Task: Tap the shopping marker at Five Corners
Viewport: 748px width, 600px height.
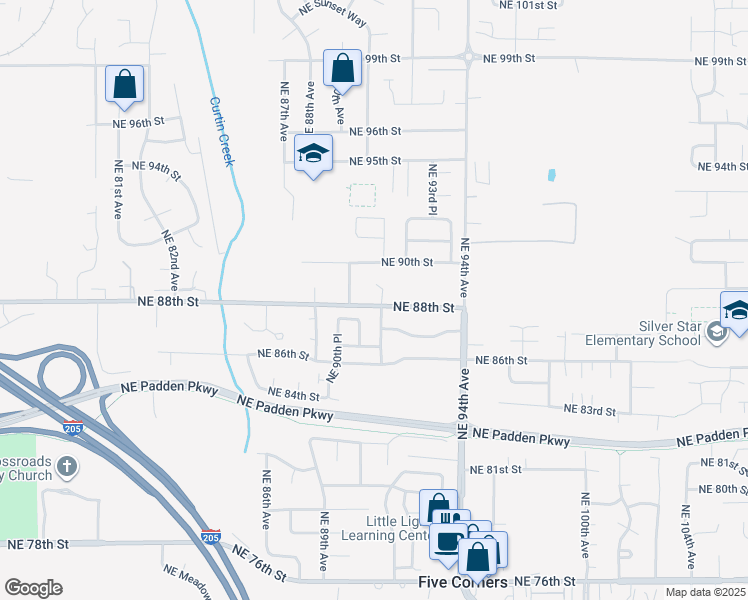Action: 479,553
